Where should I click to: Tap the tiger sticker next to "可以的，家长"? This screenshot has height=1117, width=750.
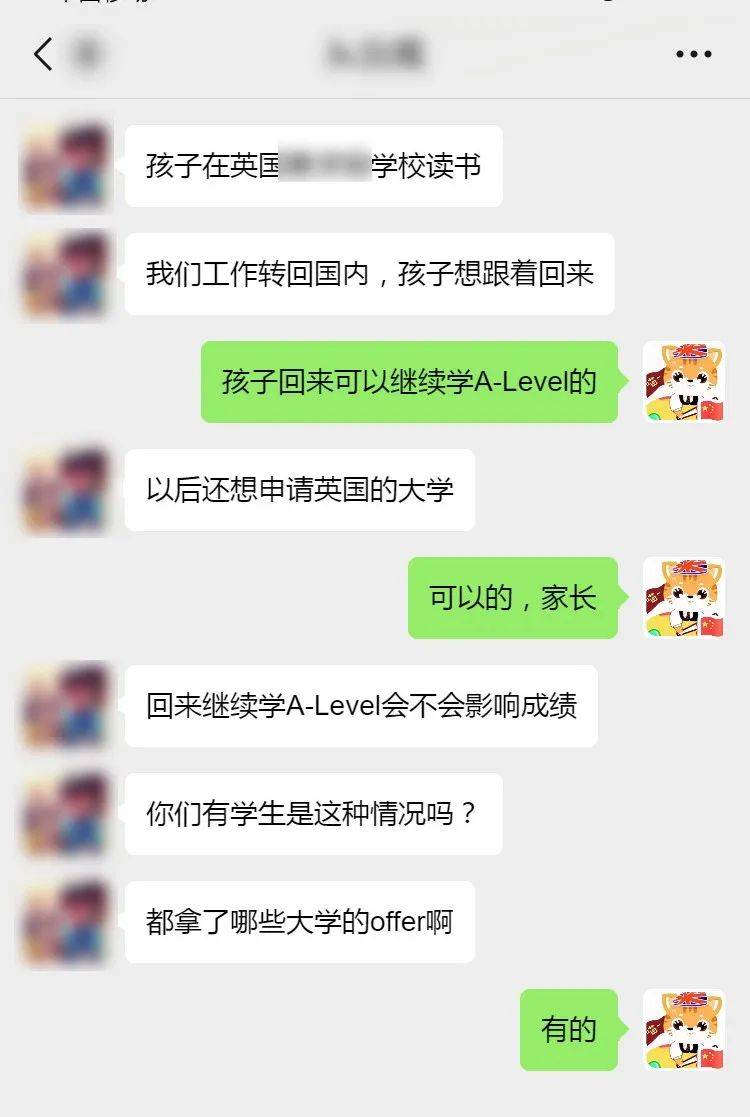click(685, 596)
